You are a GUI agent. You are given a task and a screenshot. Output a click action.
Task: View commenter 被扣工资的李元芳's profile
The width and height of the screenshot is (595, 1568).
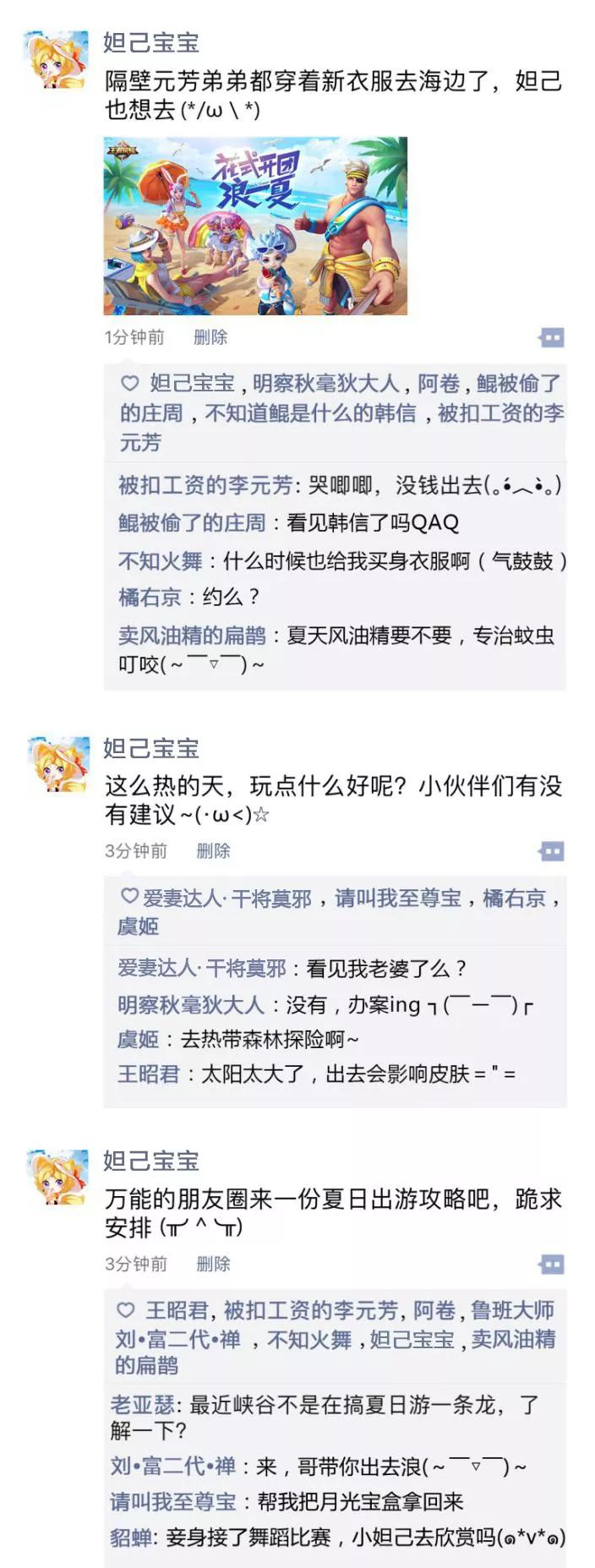click(x=205, y=485)
